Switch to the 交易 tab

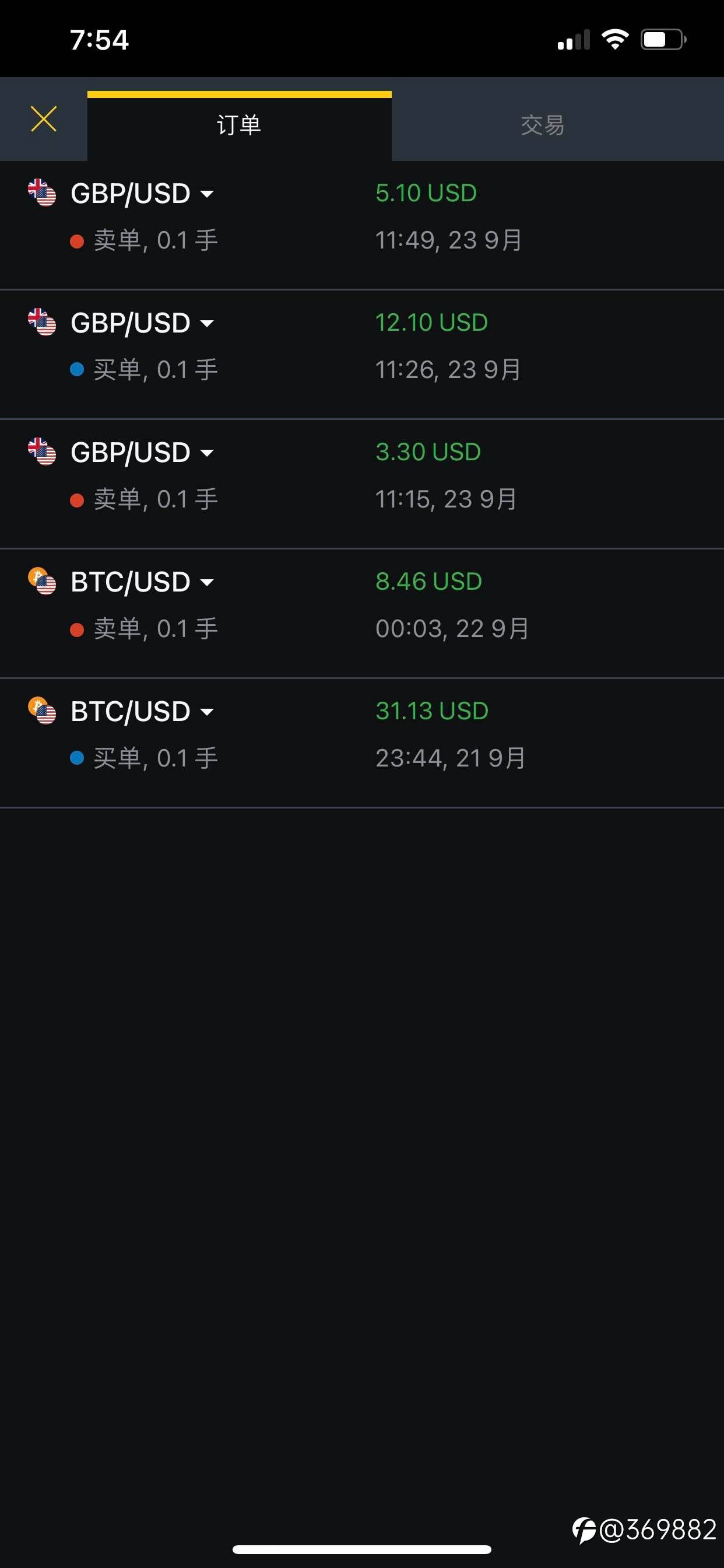point(543,125)
